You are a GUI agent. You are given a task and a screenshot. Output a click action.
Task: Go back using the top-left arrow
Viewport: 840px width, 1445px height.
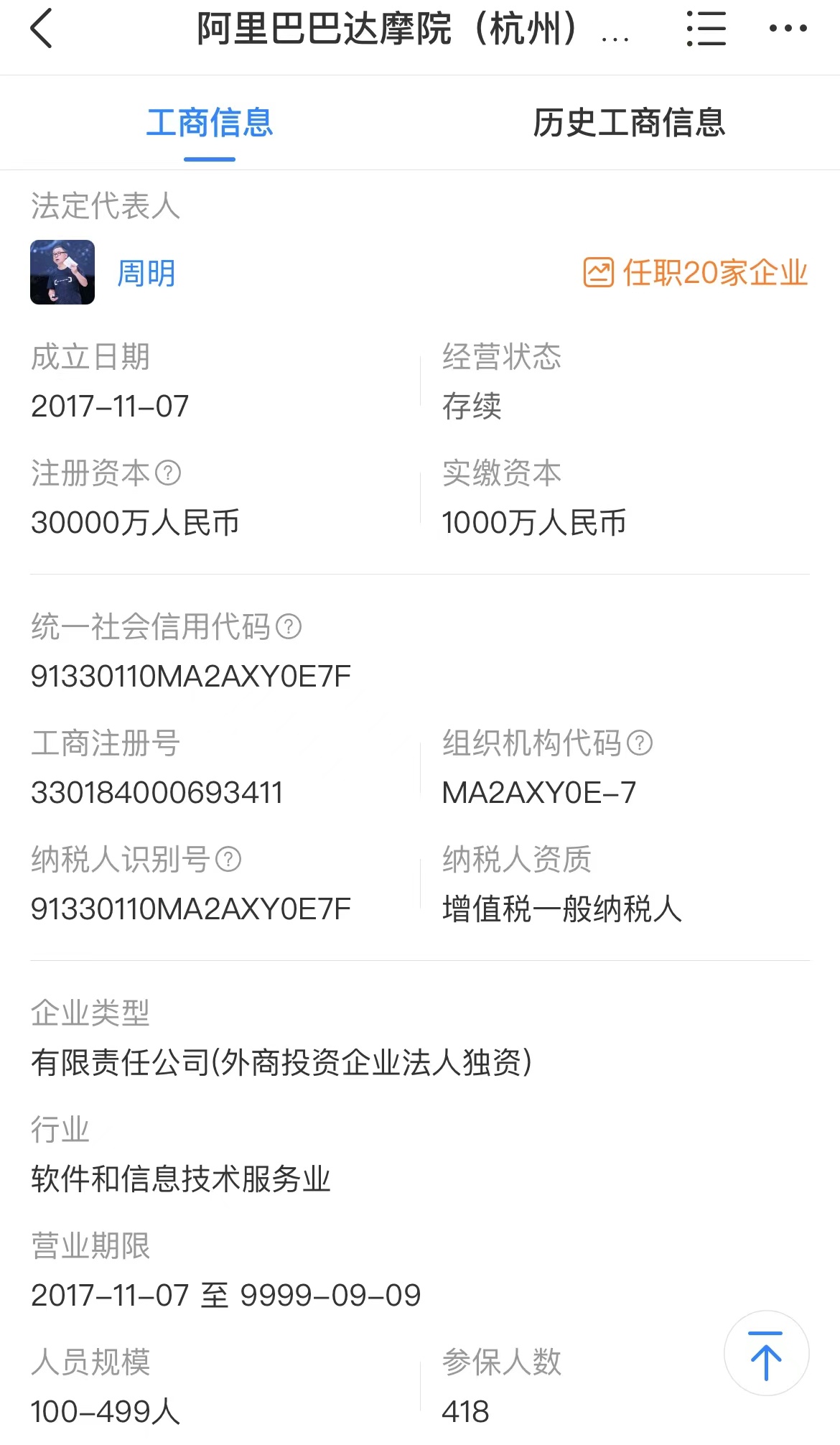click(42, 29)
